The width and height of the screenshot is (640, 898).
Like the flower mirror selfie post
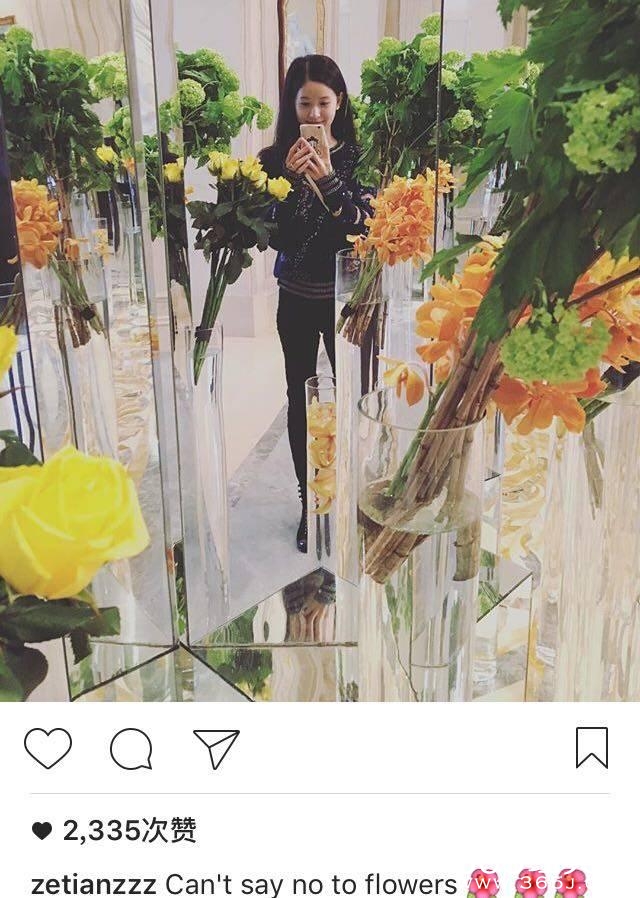pyautogui.click(x=48, y=748)
